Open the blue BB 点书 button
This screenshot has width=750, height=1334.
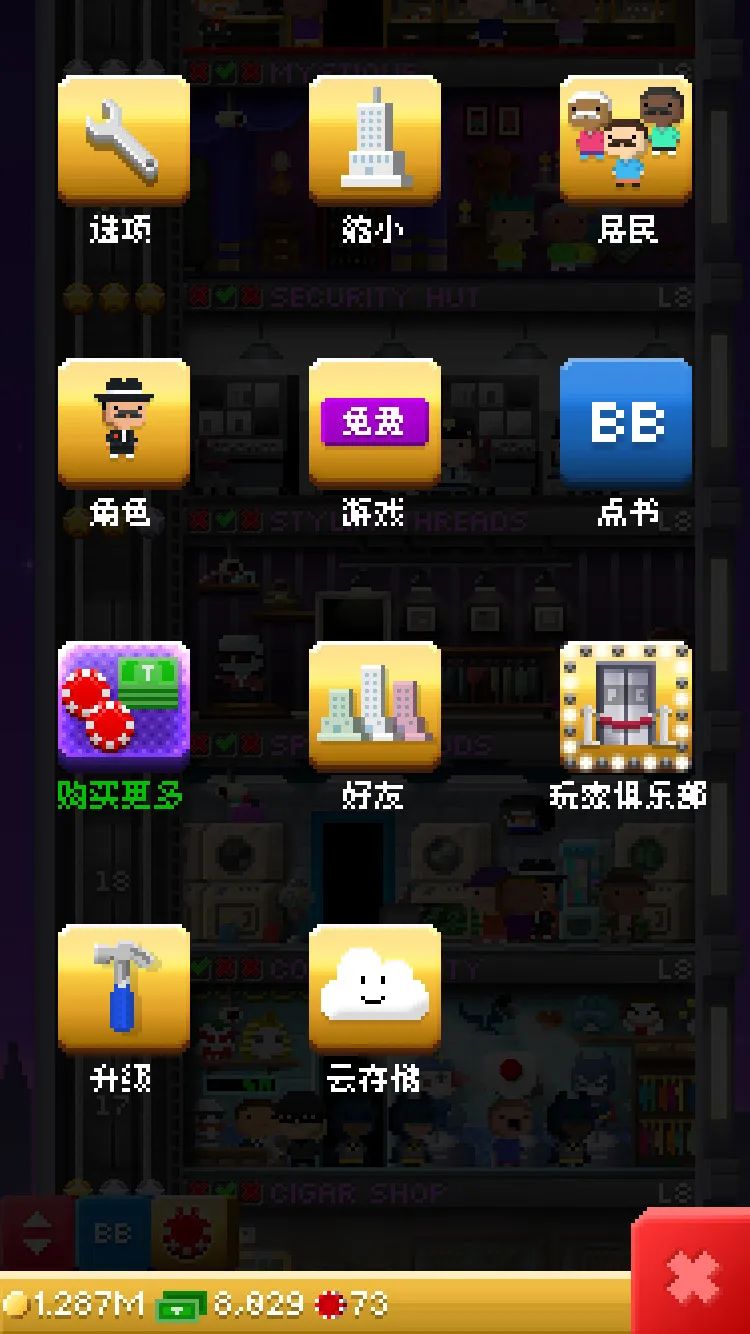coord(626,423)
